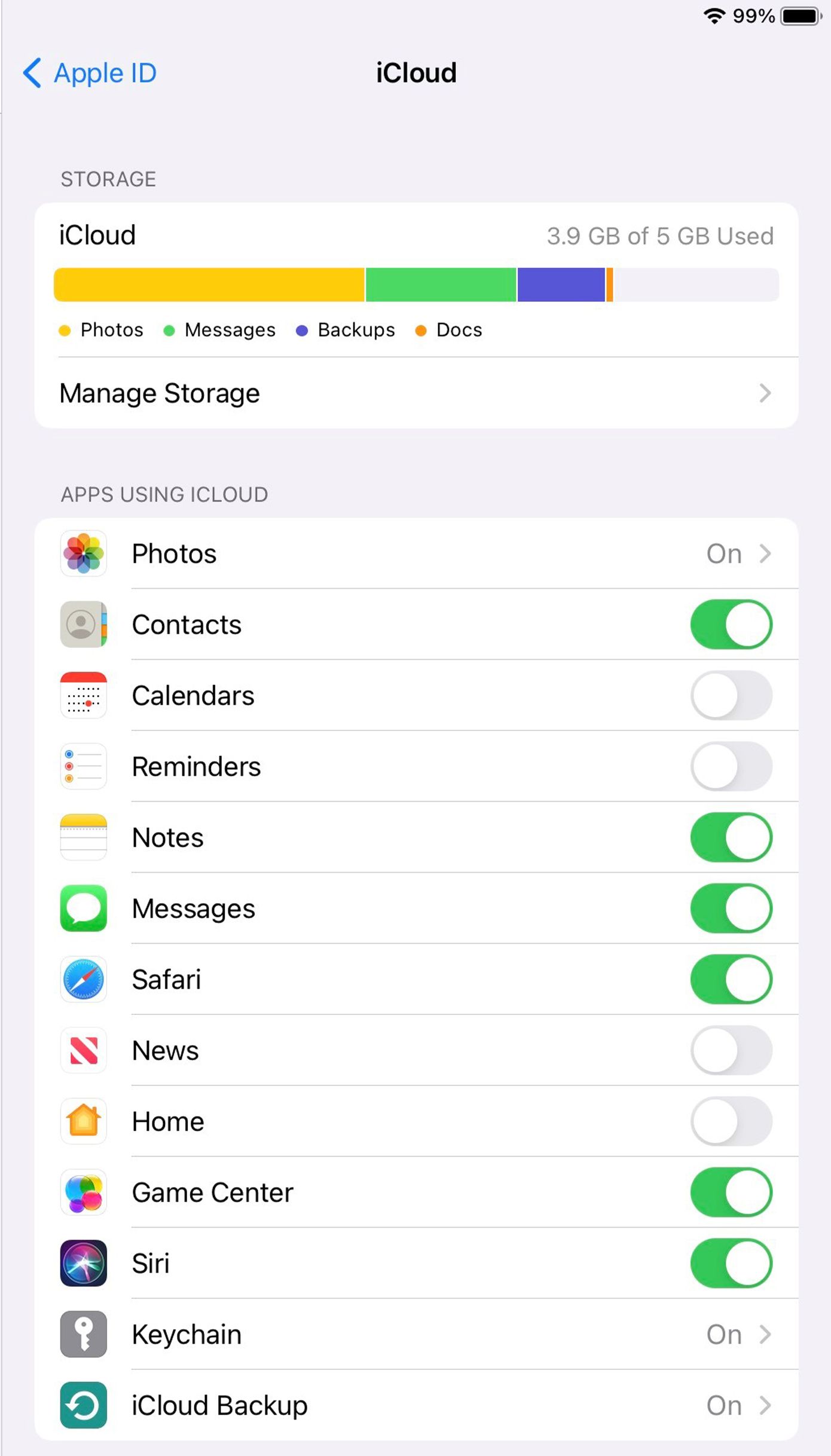This screenshot has height=1456, width=831.
Task: Click the Safari compass icon
Action: tap(83, 979)
